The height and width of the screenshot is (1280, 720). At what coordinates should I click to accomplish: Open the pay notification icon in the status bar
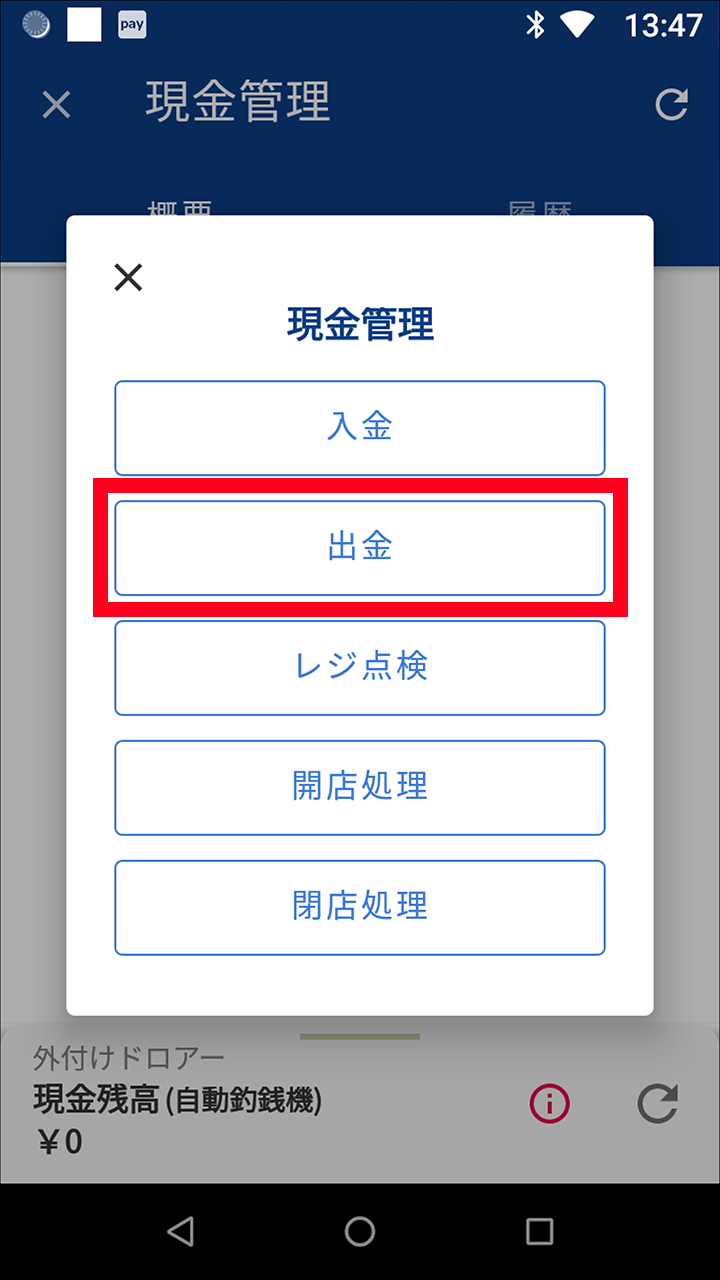coord(131,23)
